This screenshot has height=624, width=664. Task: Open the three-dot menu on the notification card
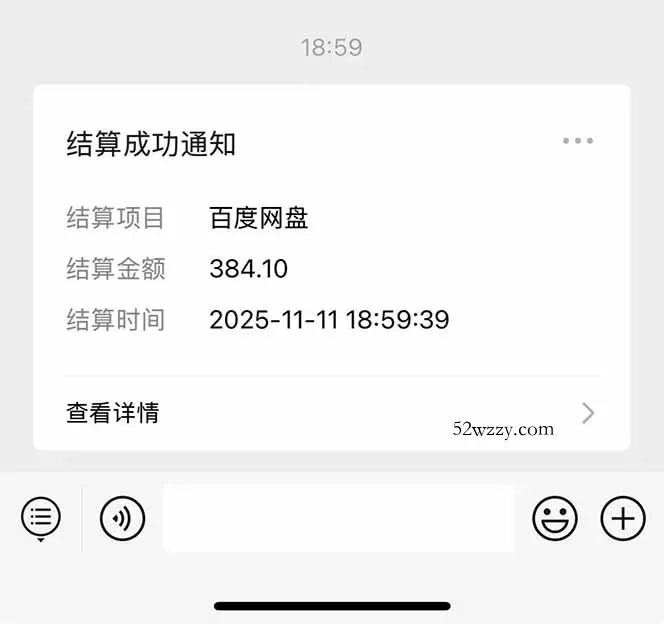tap(578, 141)
